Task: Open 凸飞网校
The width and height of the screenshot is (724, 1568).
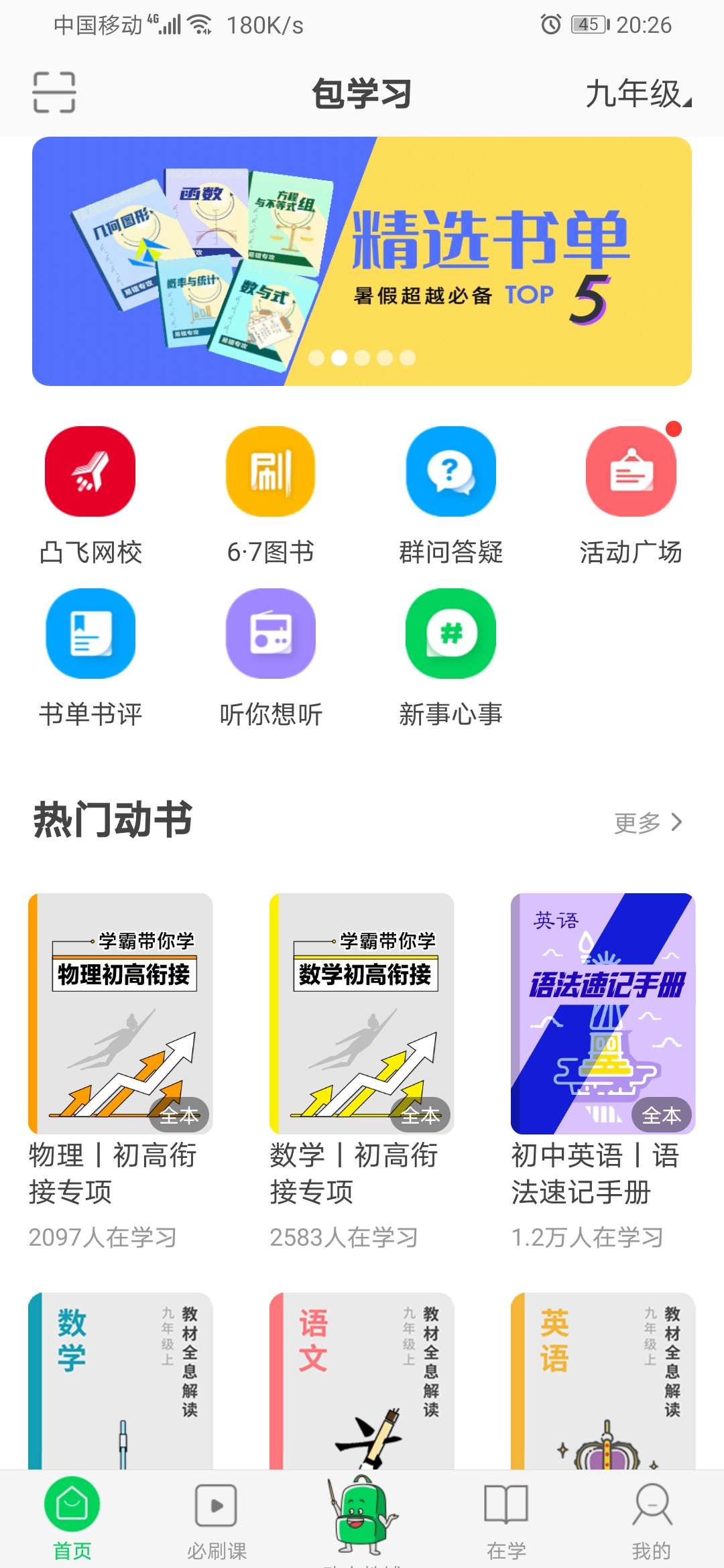Action: (x=90, y=472)
